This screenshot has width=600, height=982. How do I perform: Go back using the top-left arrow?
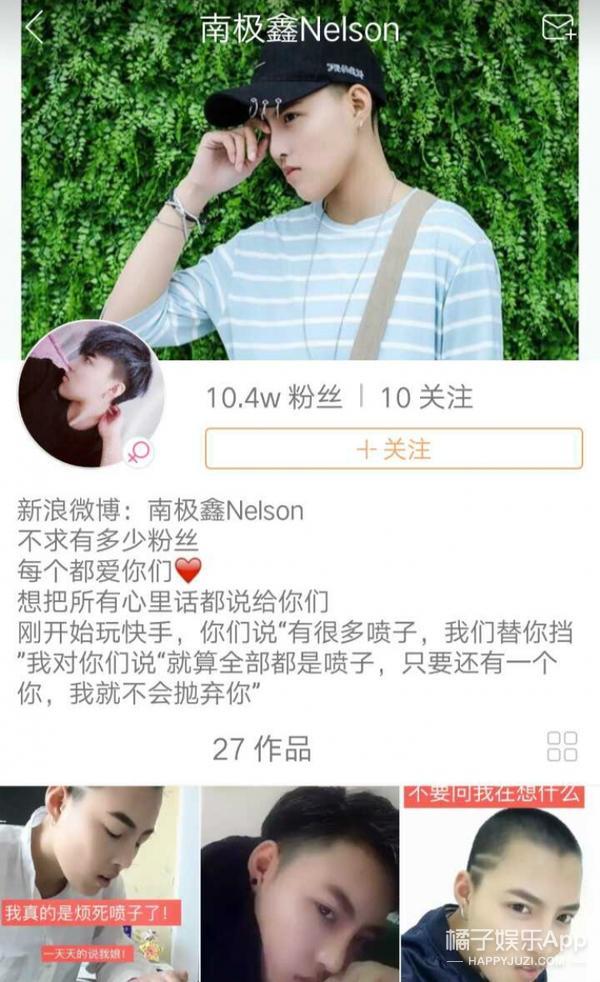34,28
